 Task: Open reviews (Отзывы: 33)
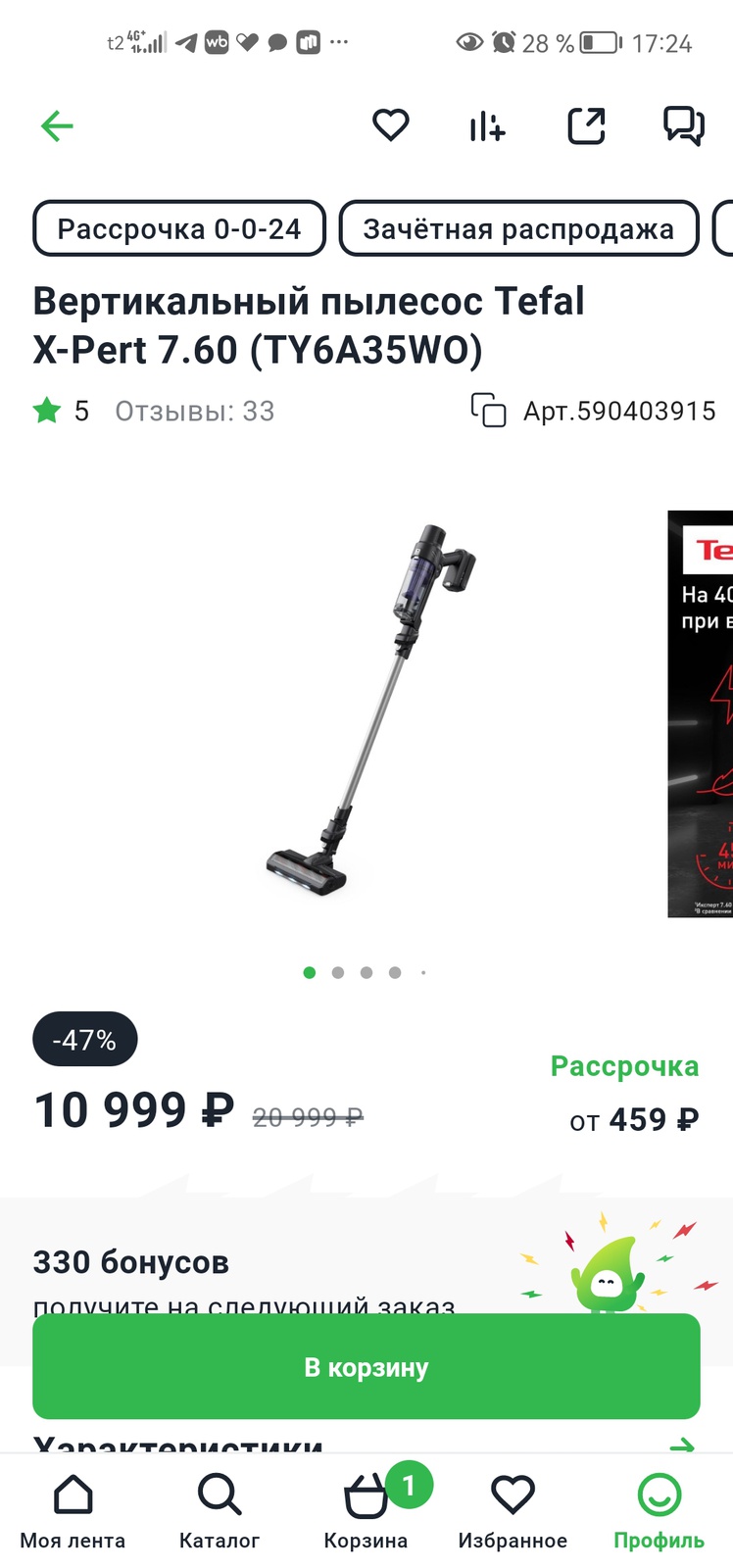(x=194, y=412)
